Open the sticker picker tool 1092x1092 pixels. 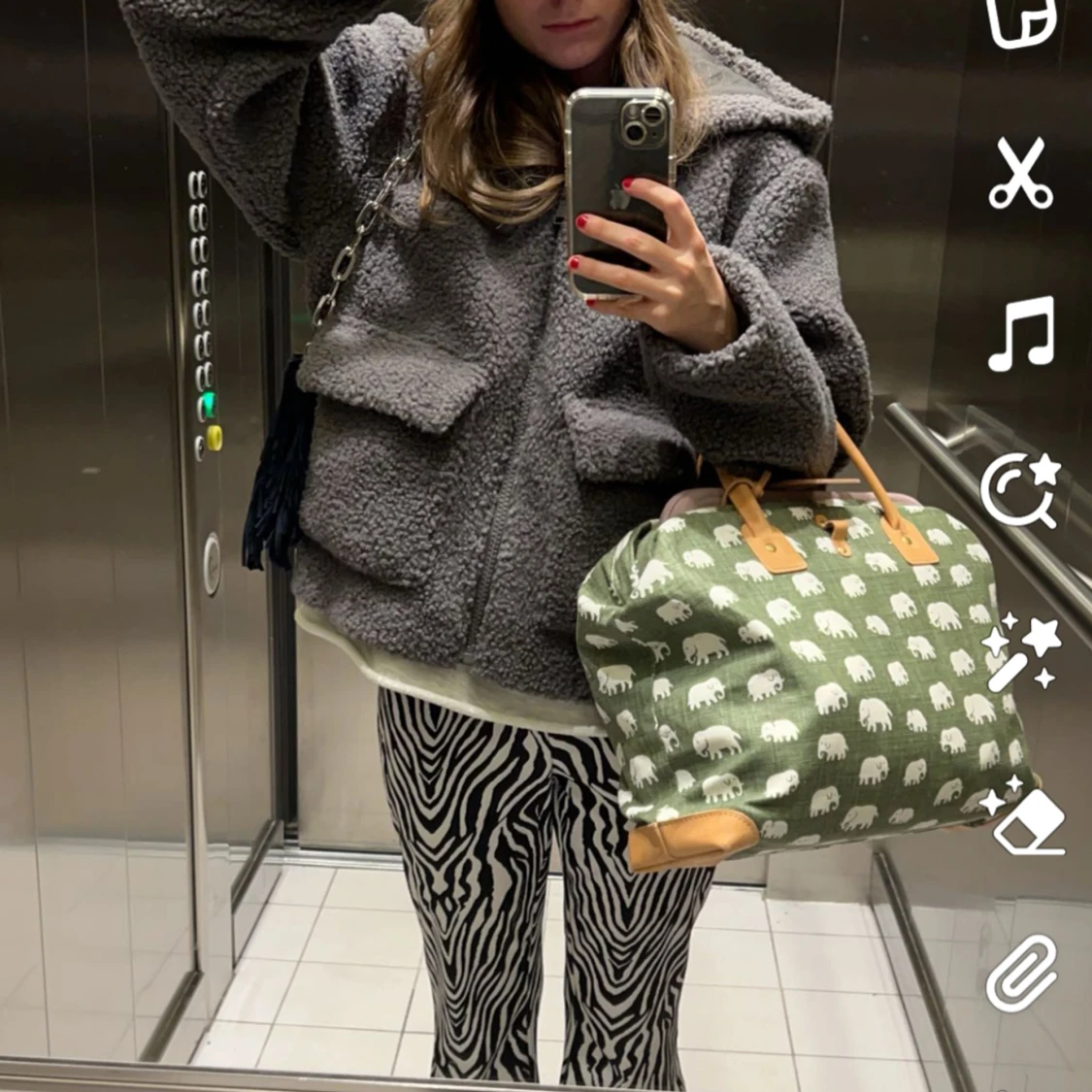(x=1022, y=21)
